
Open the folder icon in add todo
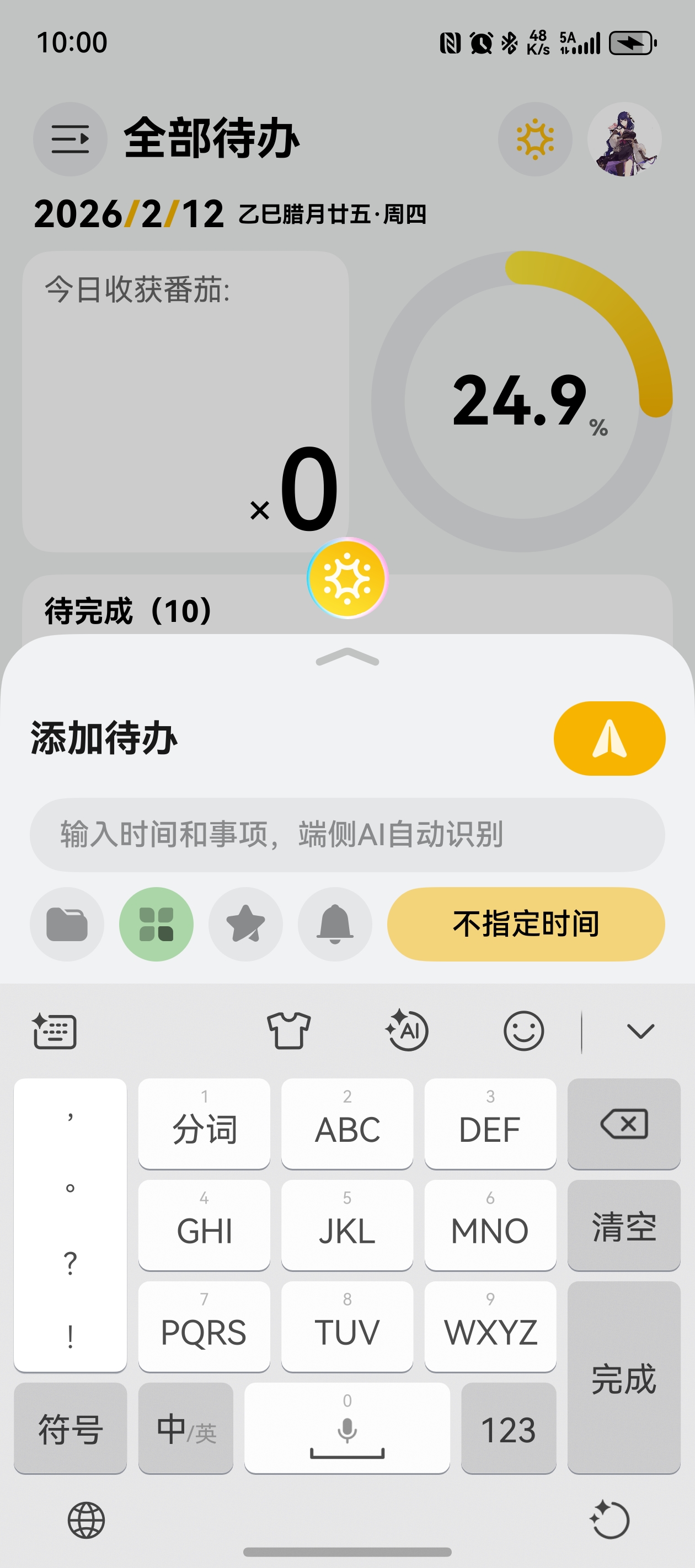point(67,923)
